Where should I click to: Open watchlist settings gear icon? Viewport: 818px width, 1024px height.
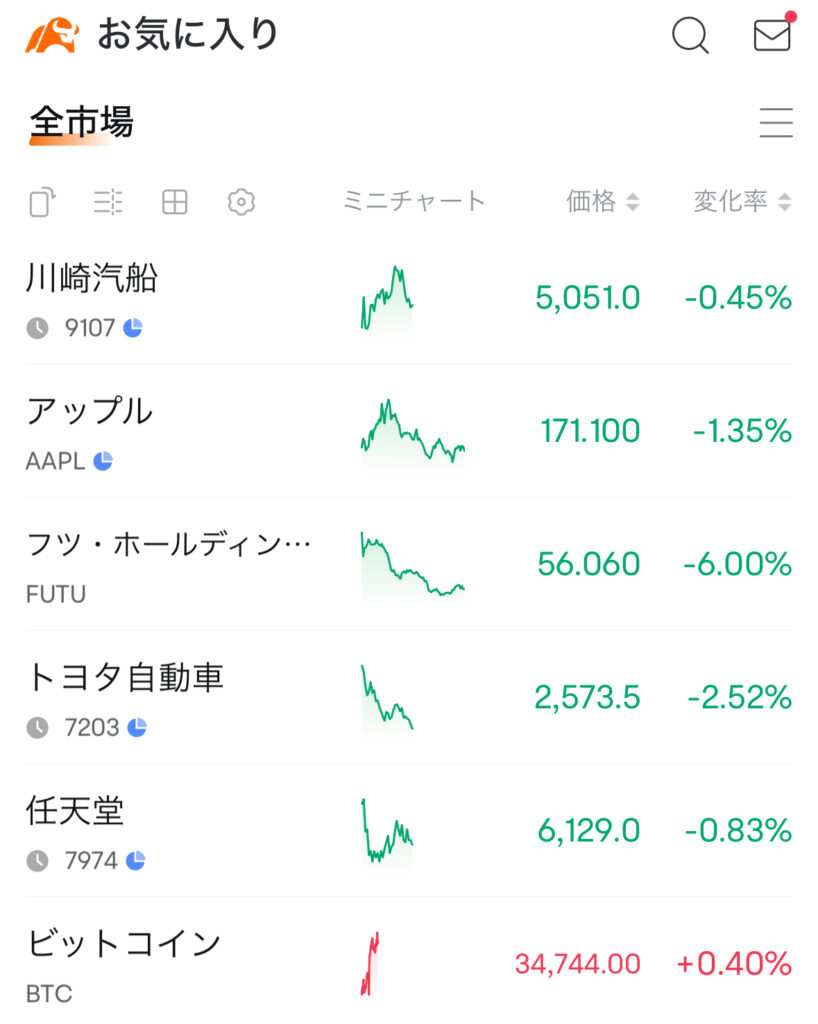click(241, 202)
